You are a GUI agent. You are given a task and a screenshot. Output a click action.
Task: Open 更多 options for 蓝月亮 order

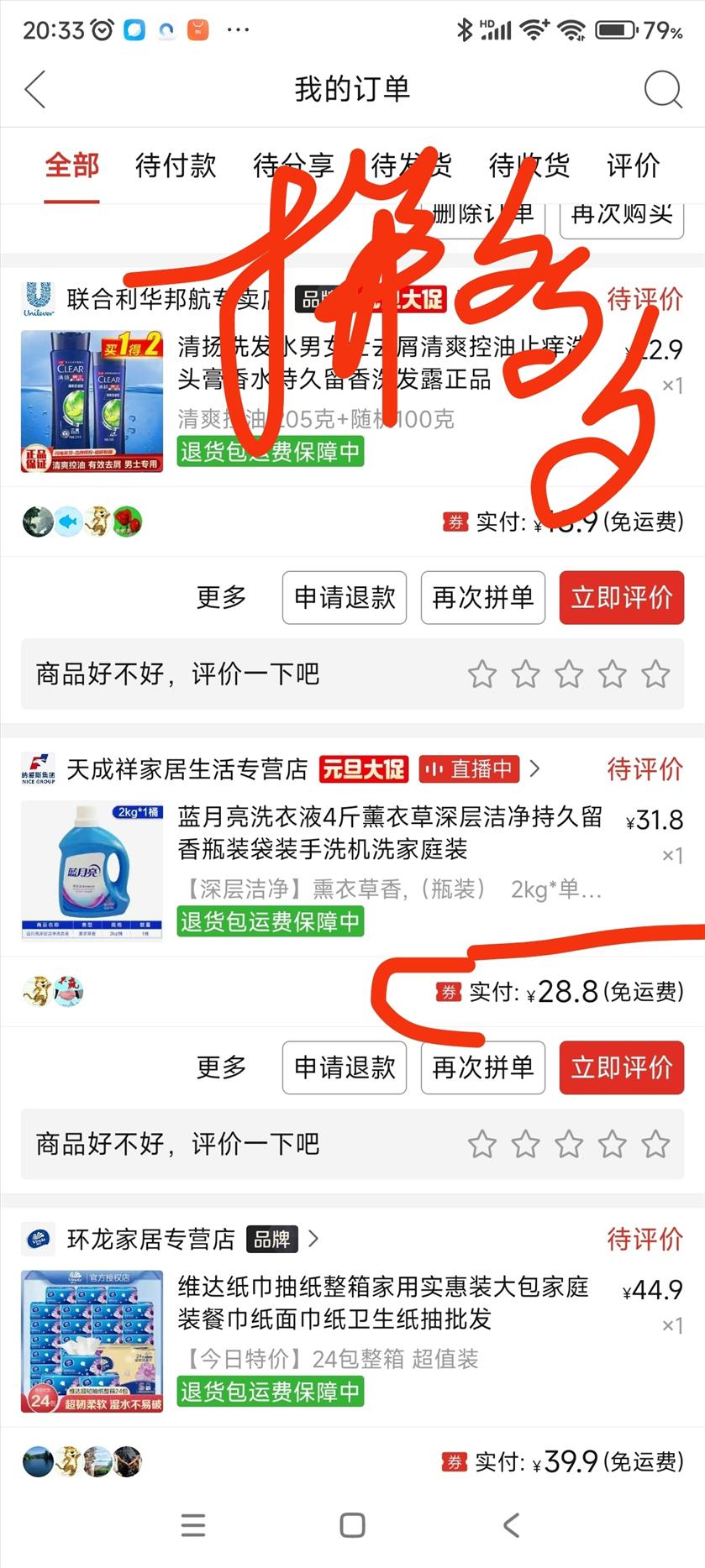(x=221, y=1067)
